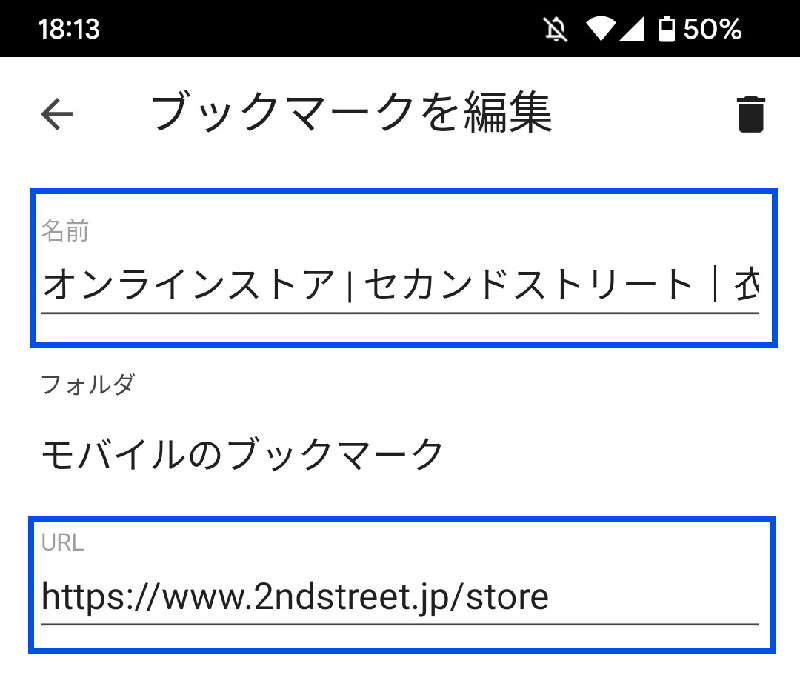Delete this bookmark with the trash icon
Viewport: 800px width, 698px height.
coord(750,115)
